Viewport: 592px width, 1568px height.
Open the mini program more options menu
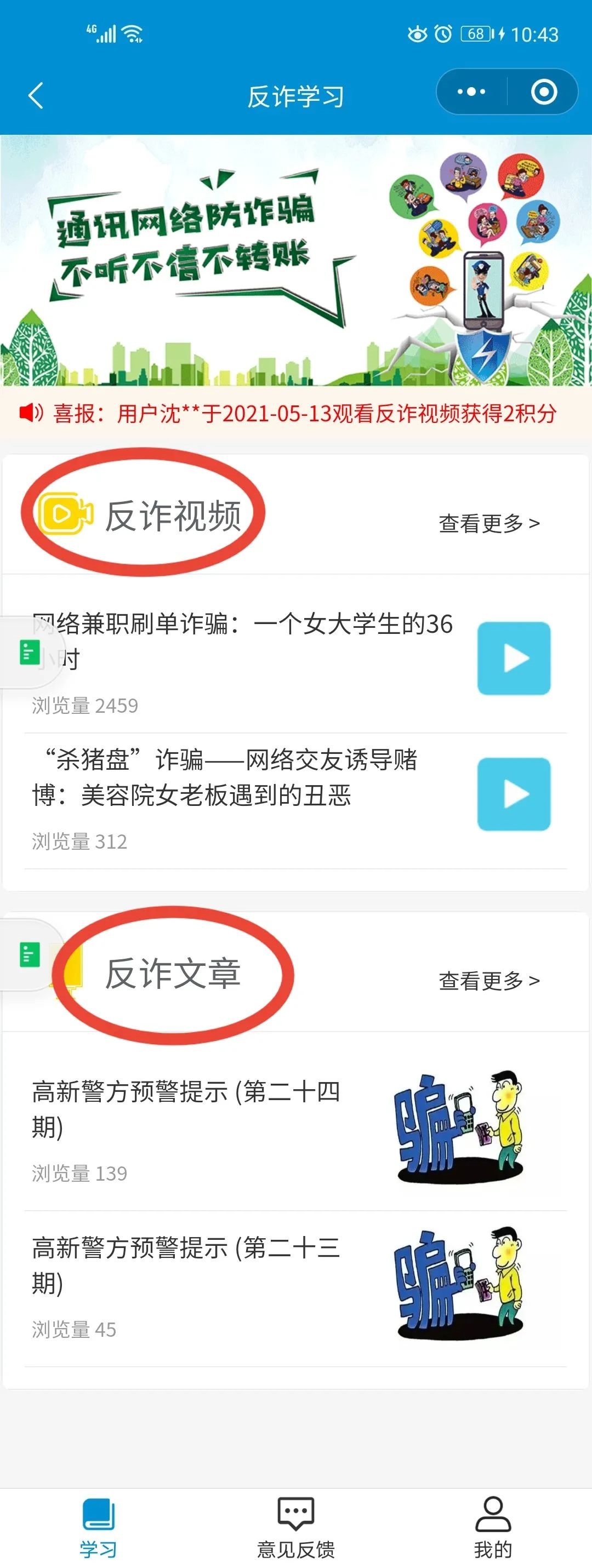pos(471,92)
